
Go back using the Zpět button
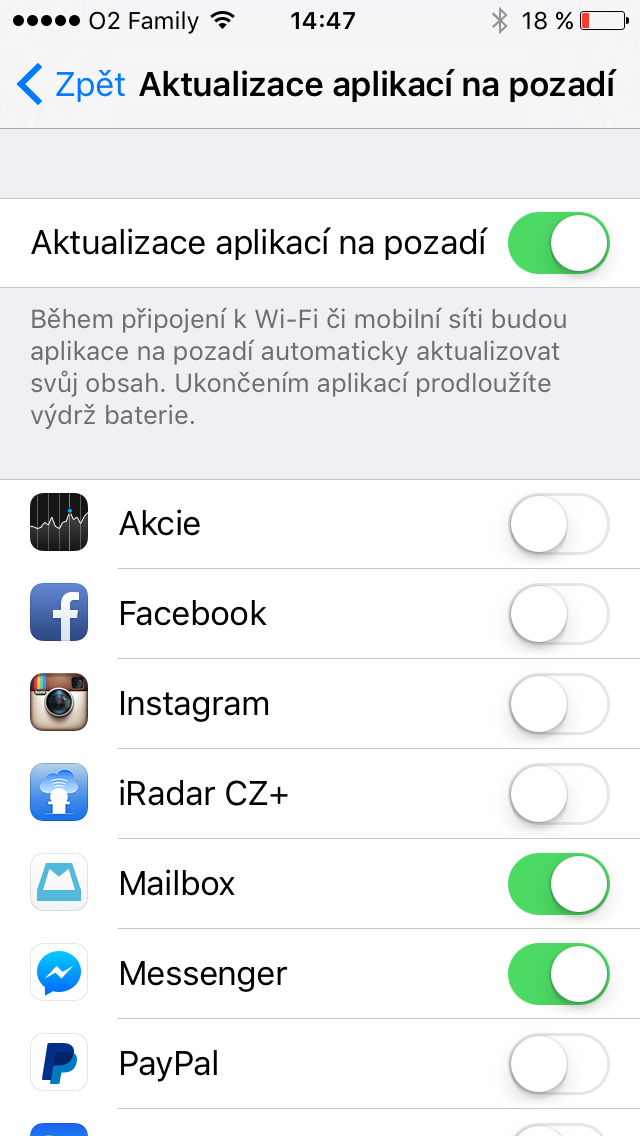tap(72, 85)
